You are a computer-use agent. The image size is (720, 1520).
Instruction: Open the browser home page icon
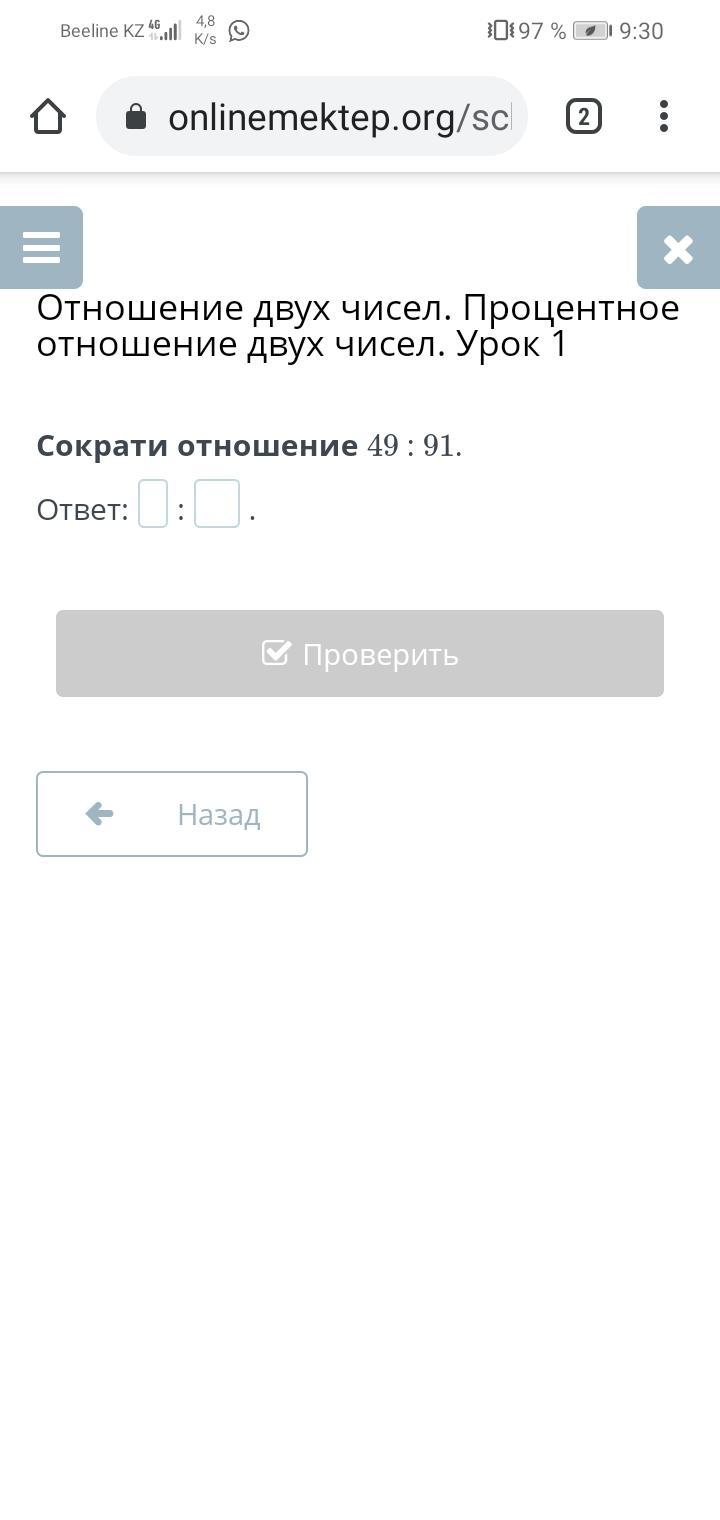pyautogui.click(x=48, y=117)
